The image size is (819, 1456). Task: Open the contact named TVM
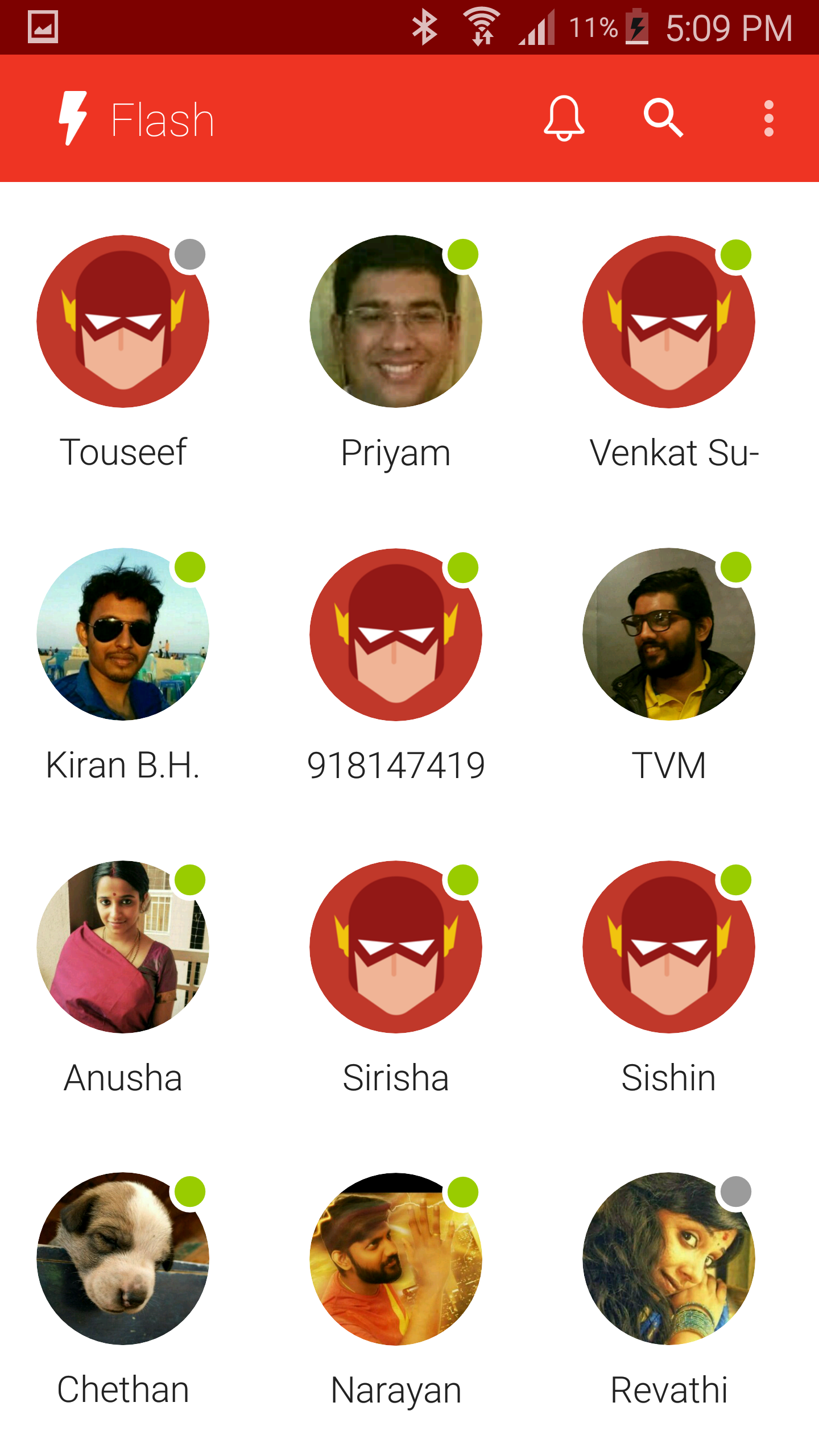click(669, 633)
